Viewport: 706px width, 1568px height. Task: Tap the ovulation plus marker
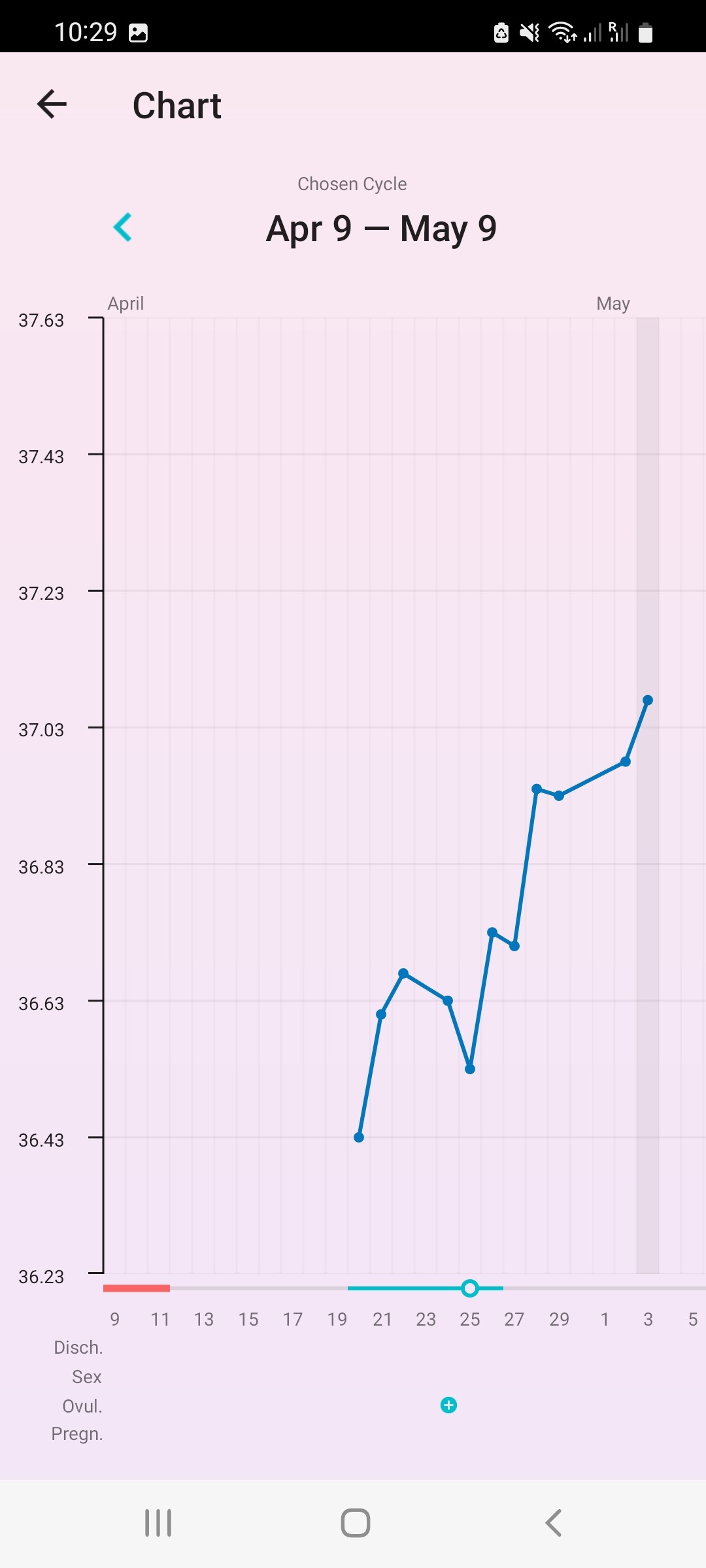(x=448, y=1405)
